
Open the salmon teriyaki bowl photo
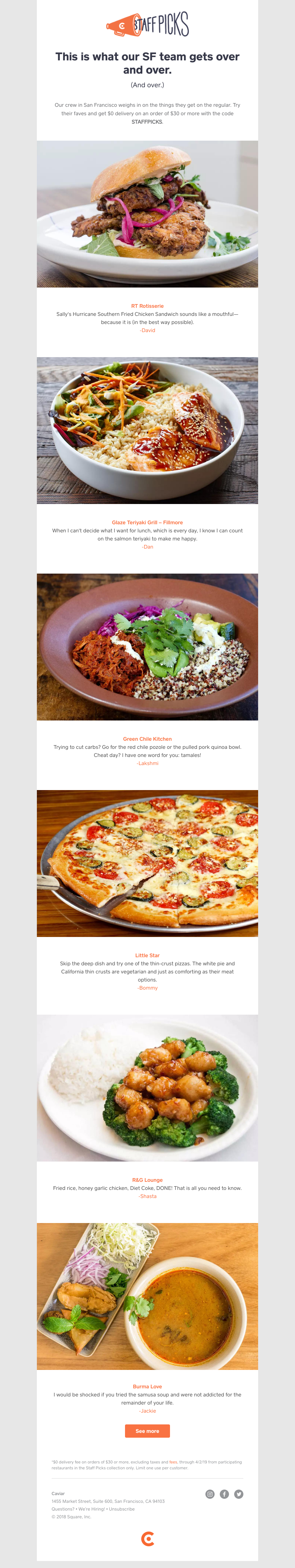[x=147, y=430]
